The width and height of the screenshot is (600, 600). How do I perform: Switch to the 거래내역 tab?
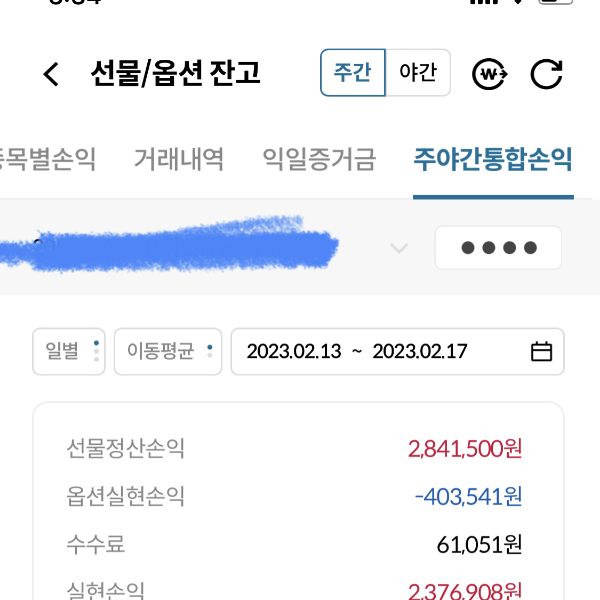tap(179, 158)
